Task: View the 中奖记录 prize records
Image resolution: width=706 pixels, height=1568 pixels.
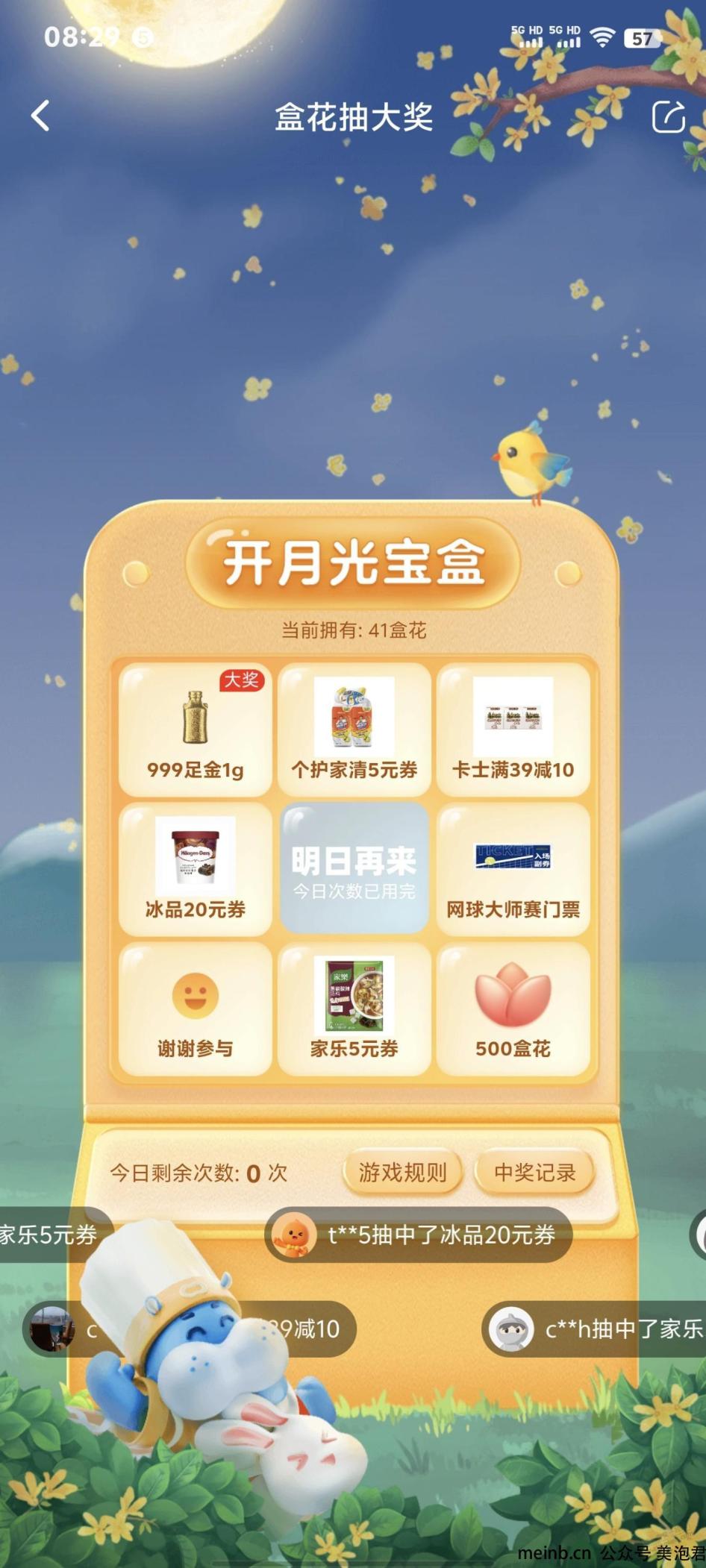Action: point(535,1172)
